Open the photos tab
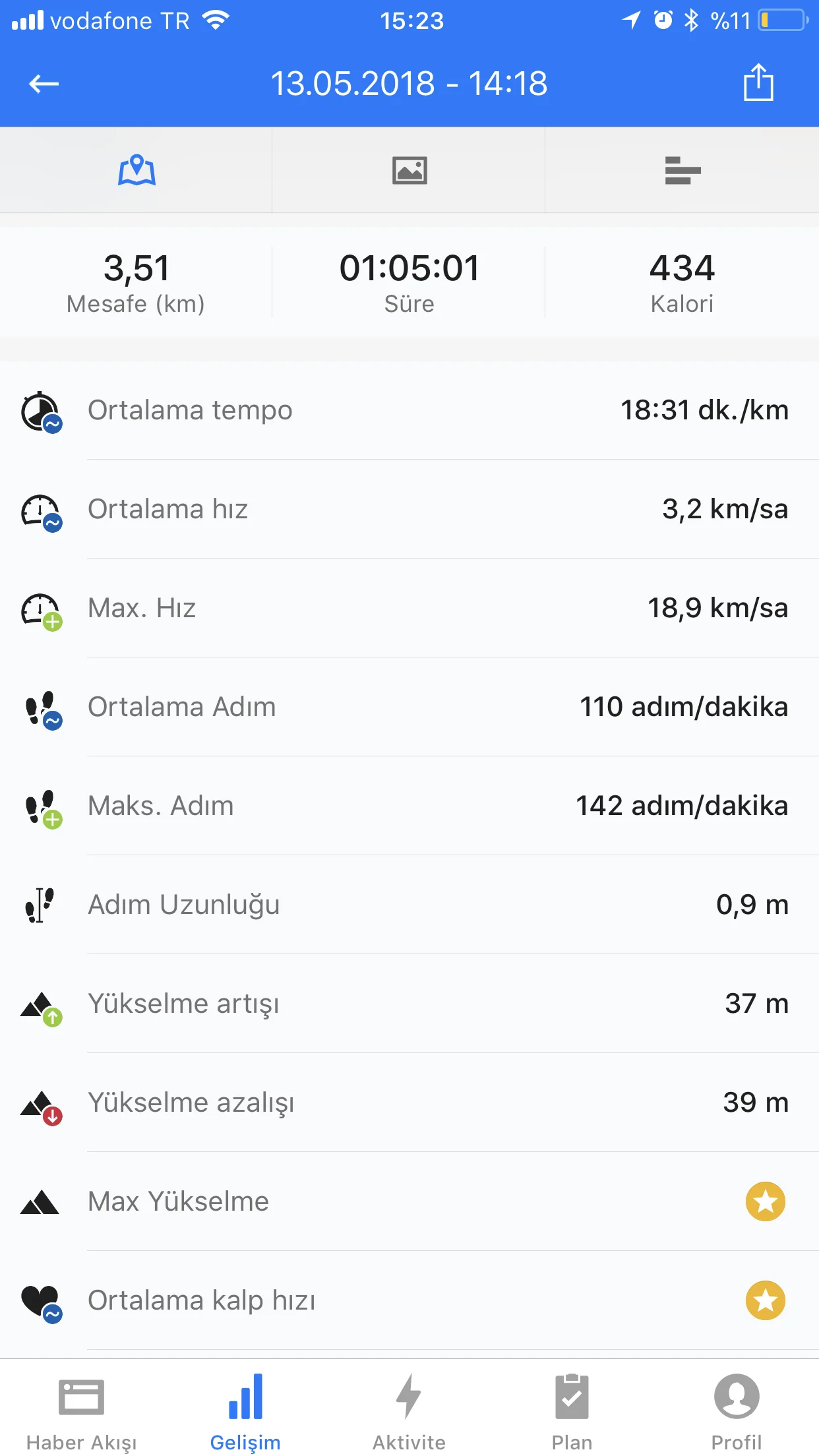This screenshot has height=1456, width=819. coord(409,170)
